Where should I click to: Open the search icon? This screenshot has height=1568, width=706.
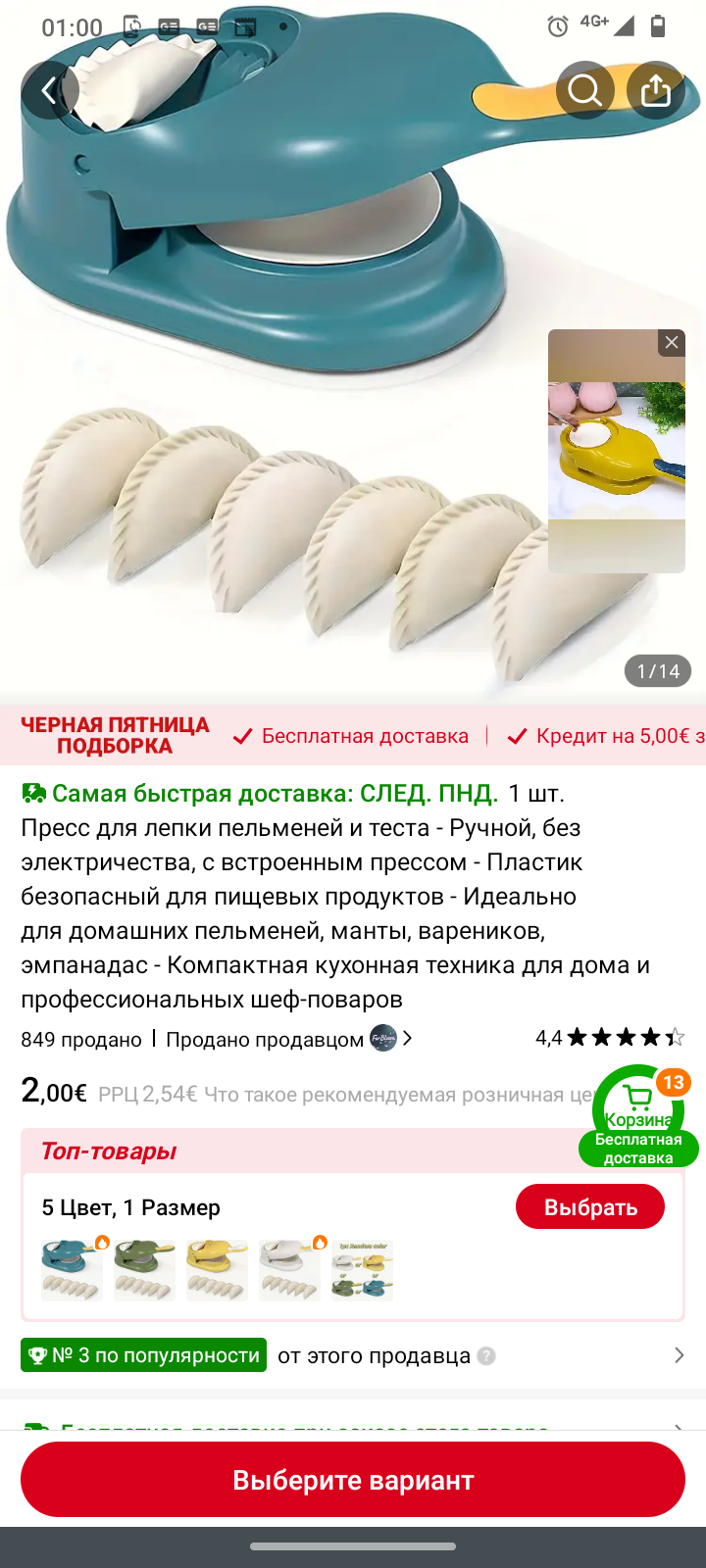[x=584, y=90]
